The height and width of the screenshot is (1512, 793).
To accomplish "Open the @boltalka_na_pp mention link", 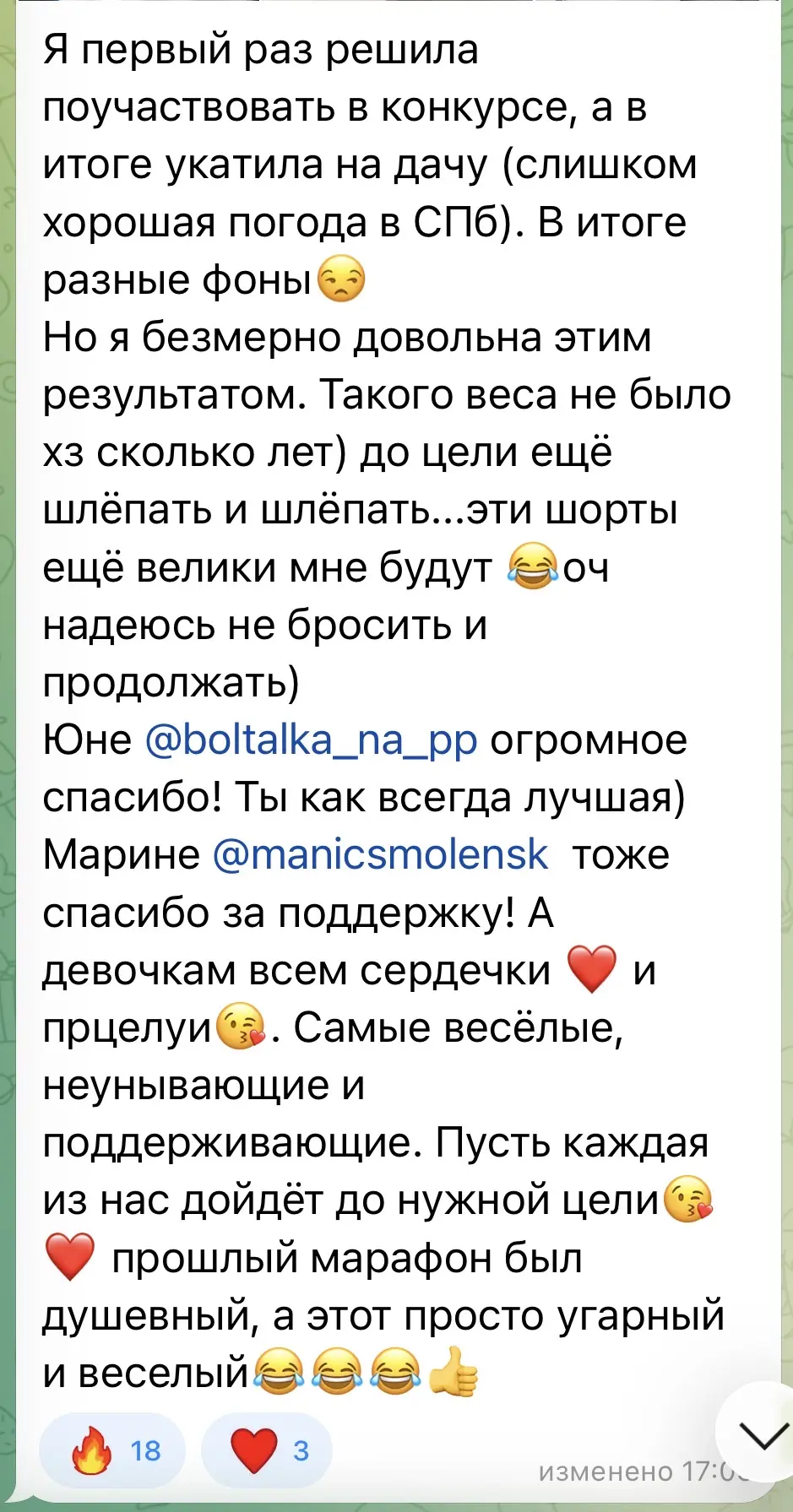I will click(311, 740).
